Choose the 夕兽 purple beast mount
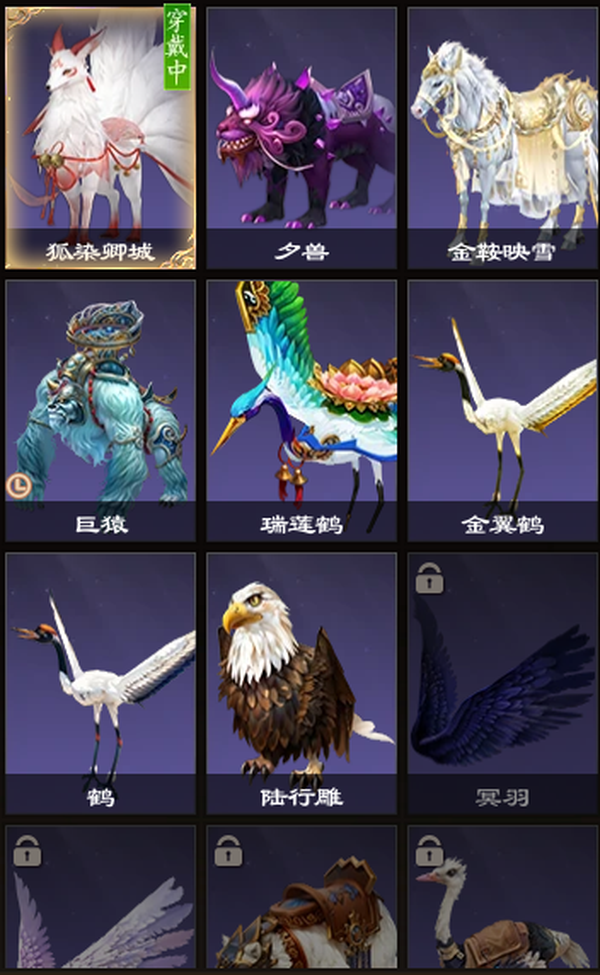600x975 pixels. (302, 138)
